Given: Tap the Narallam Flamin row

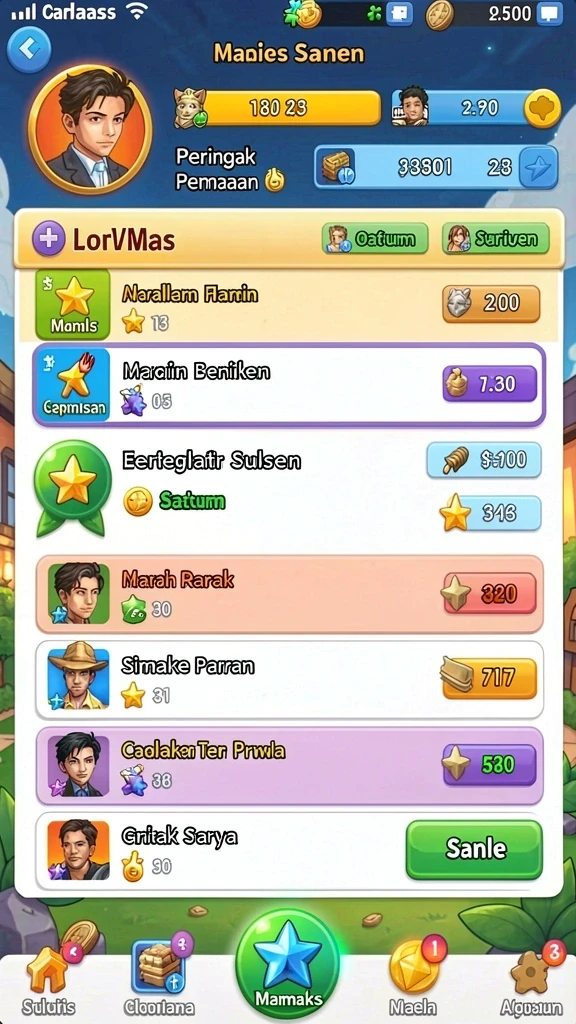Looking at the screenshot, I should (x=289, y=305).
